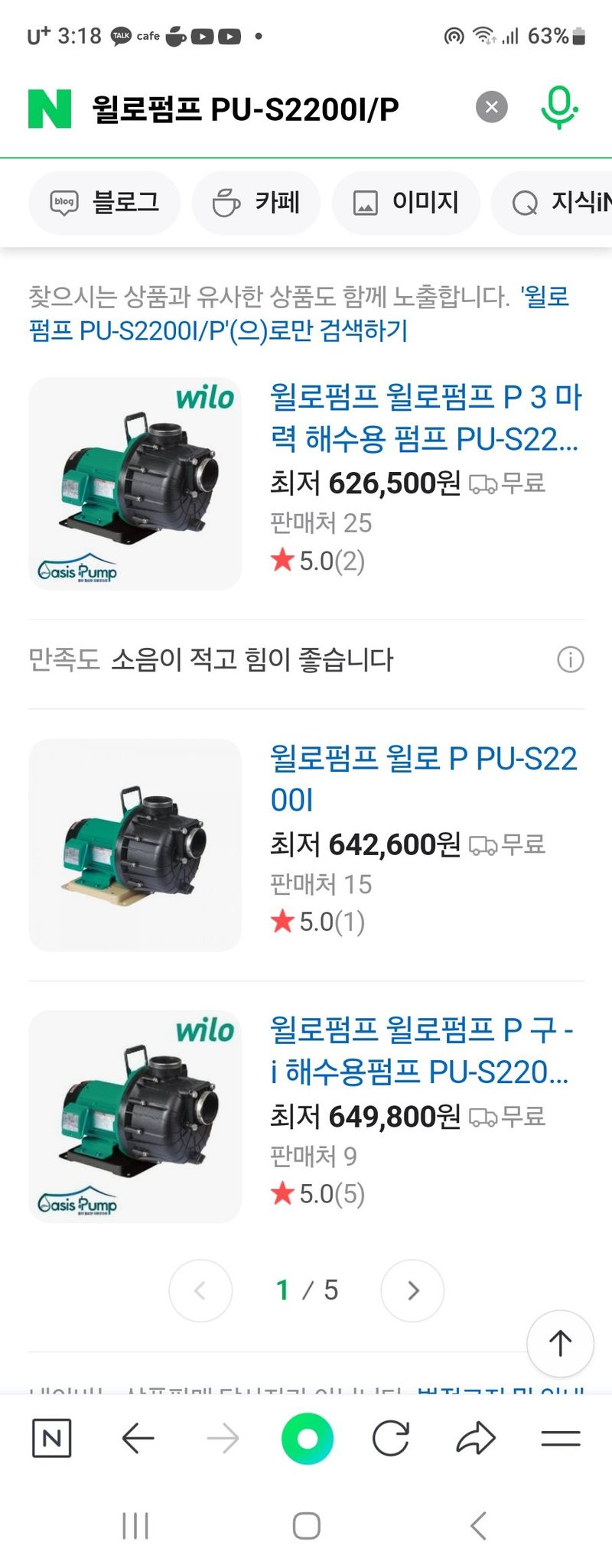
Task: Tap the previous page chevron in pagination
Action: [200, 1290]
